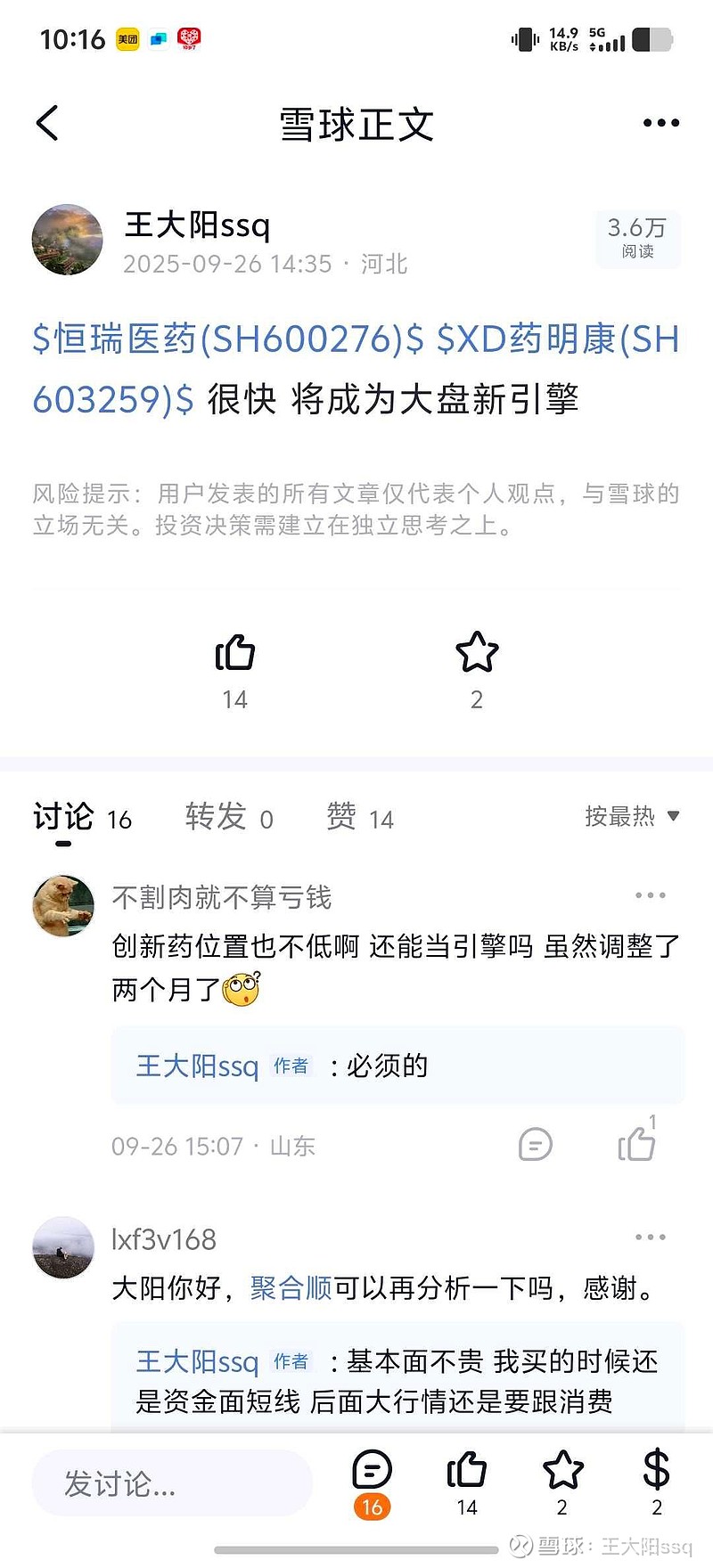713x1568 pixels.
Task: Tap the 发讨论 comment input box
Action: pos(172,1483)
